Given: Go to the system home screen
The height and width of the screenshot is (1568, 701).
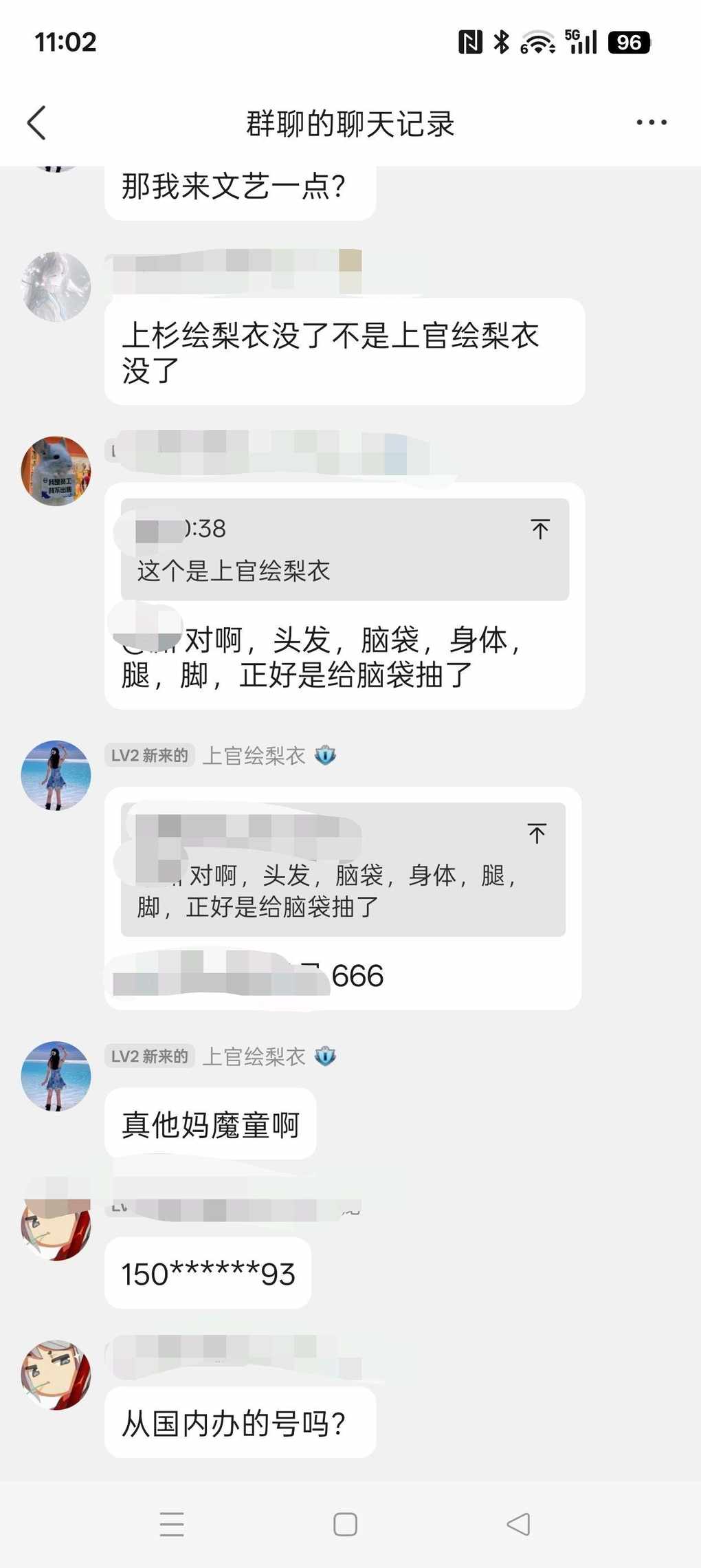Looking at the screenshot, I should click(x=345, y=1524).
